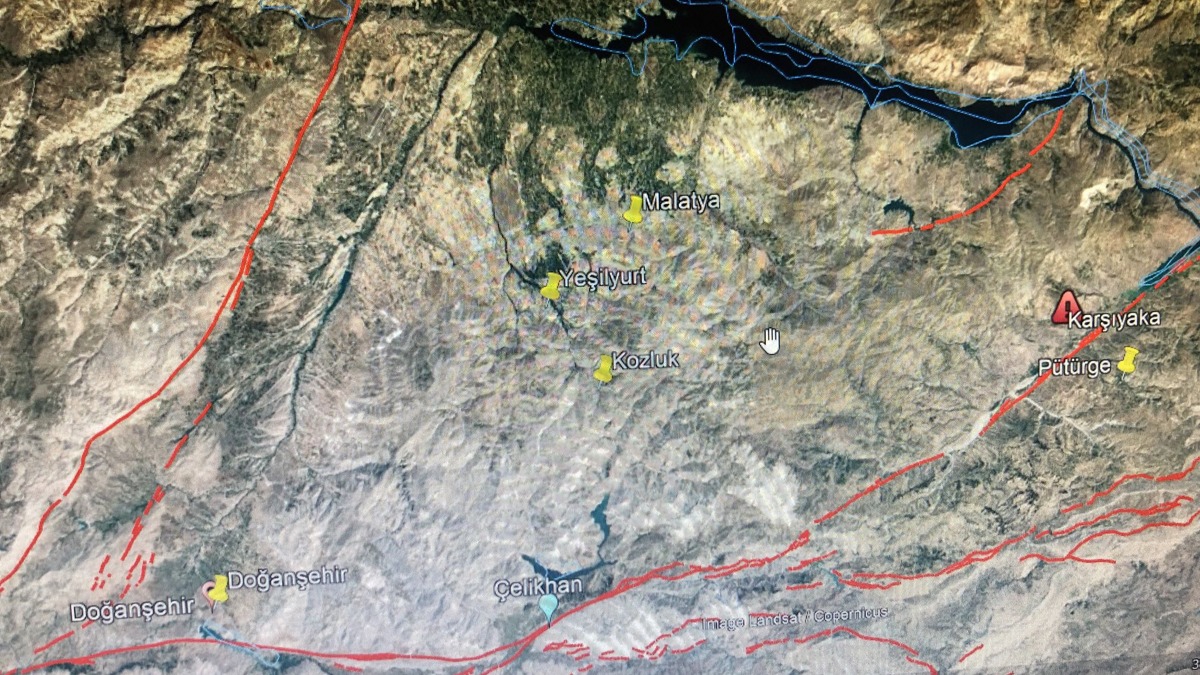Tap the Kozluk placemark
Image resolution: width=1200 pixels, height=675 pixels.
[x=603, y=369]
